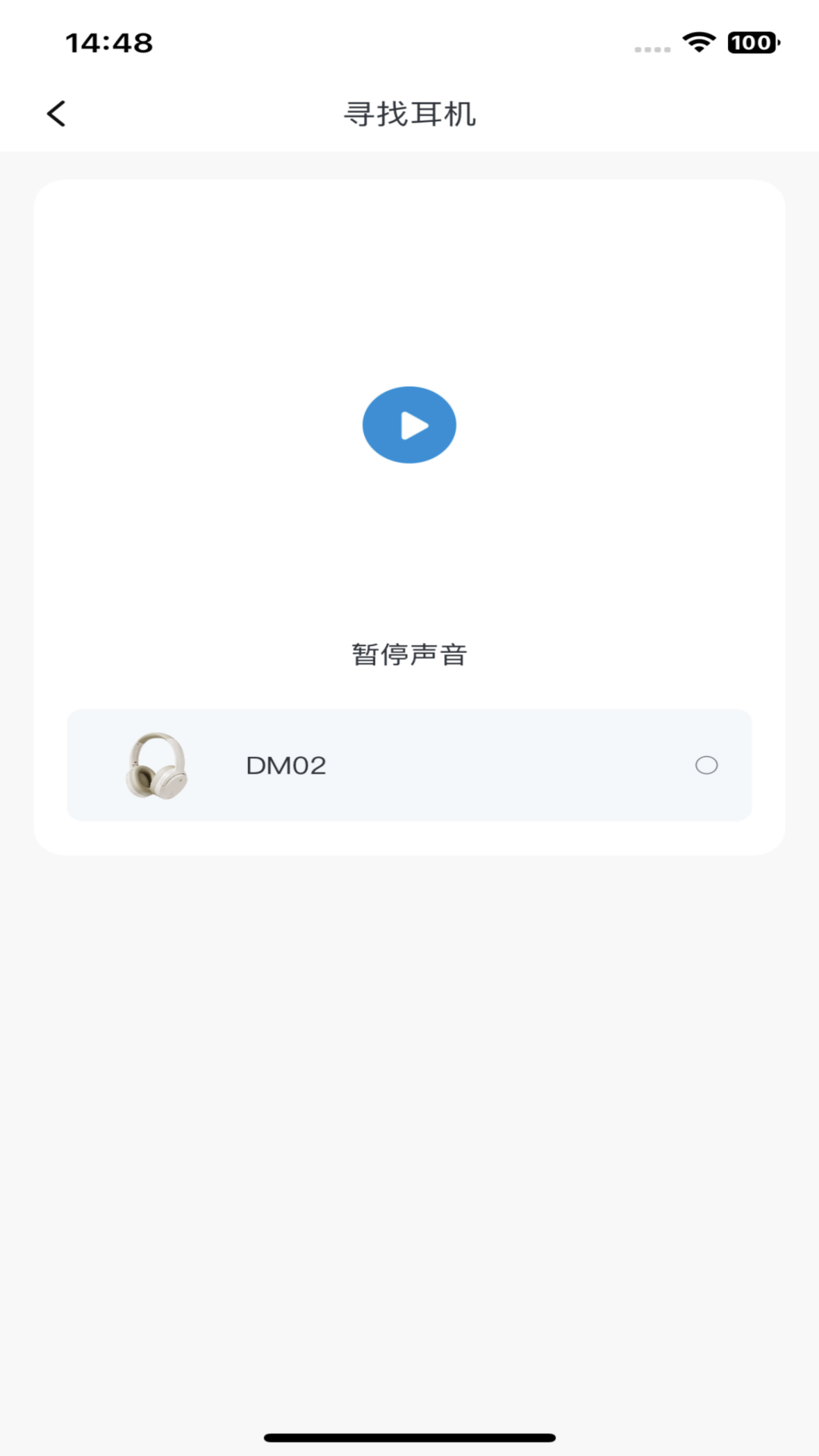819x1456 pixels.
Task: Start locating sound with the play icon
Action: click(409, 424)
